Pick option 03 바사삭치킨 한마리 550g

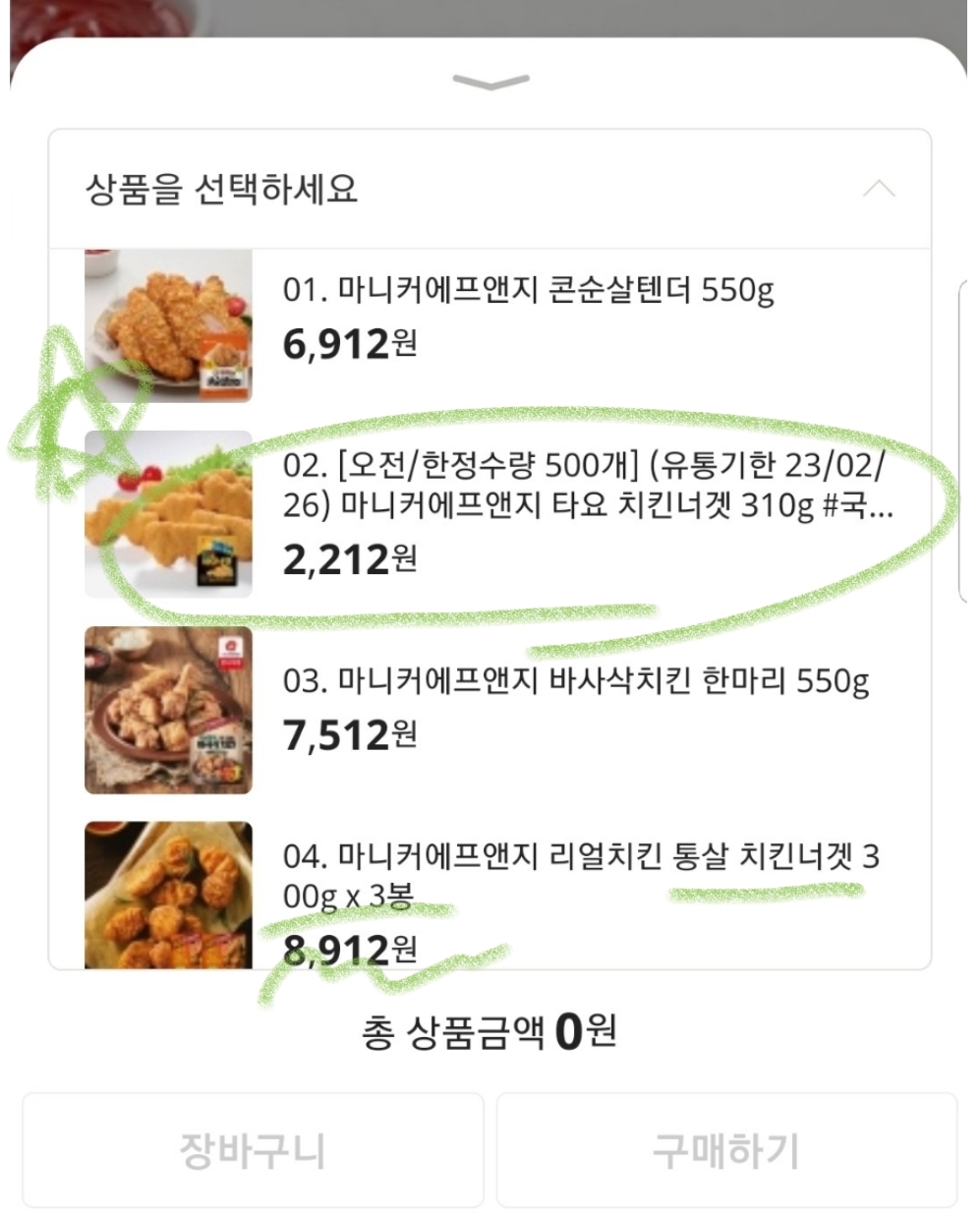[x=575, y=706]
